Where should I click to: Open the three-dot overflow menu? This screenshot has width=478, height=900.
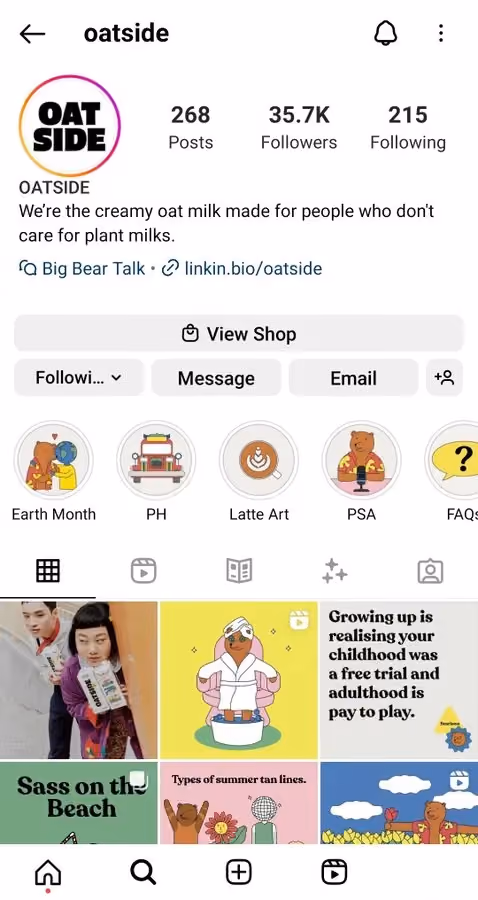(x=441, y=33)
